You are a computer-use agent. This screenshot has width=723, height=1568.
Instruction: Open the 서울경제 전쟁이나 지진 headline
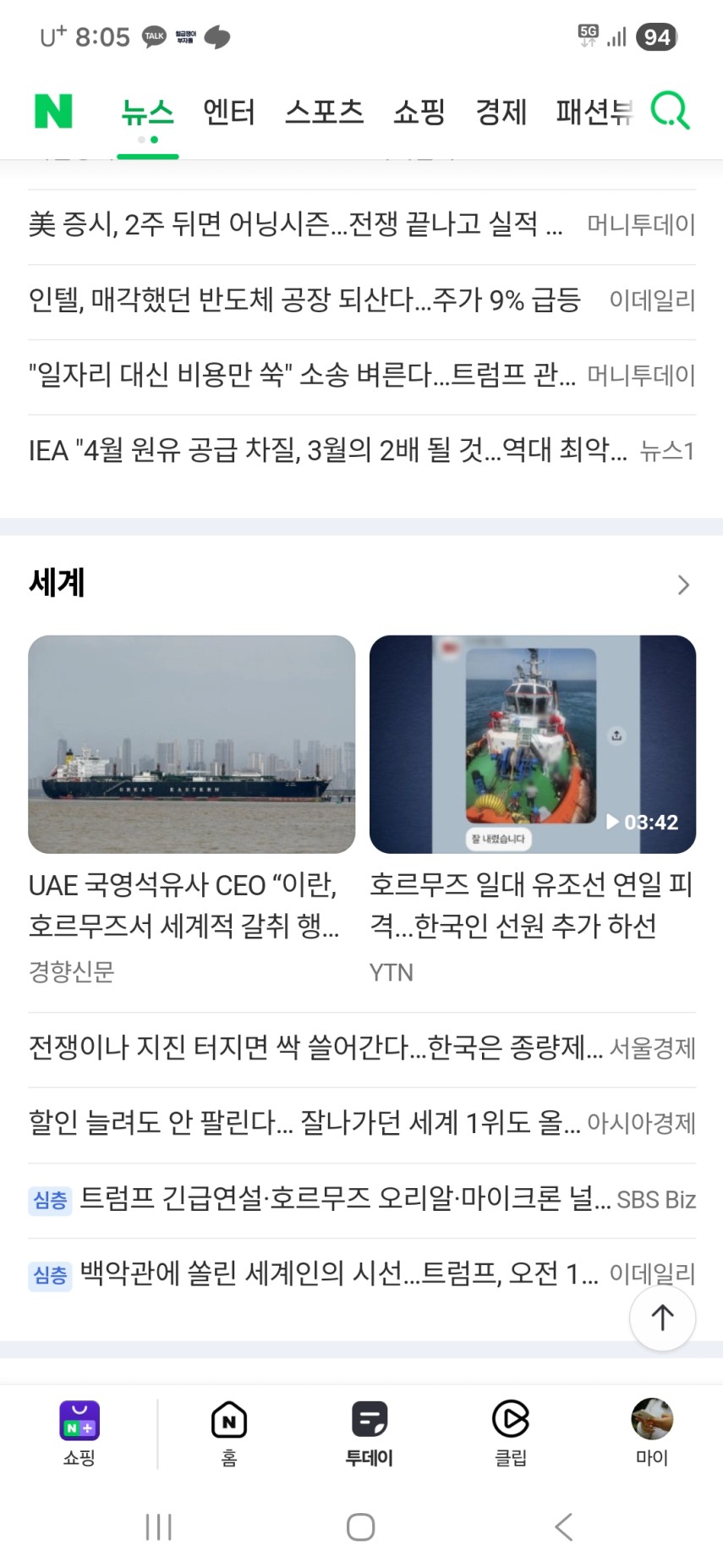tap(315, 1048)
